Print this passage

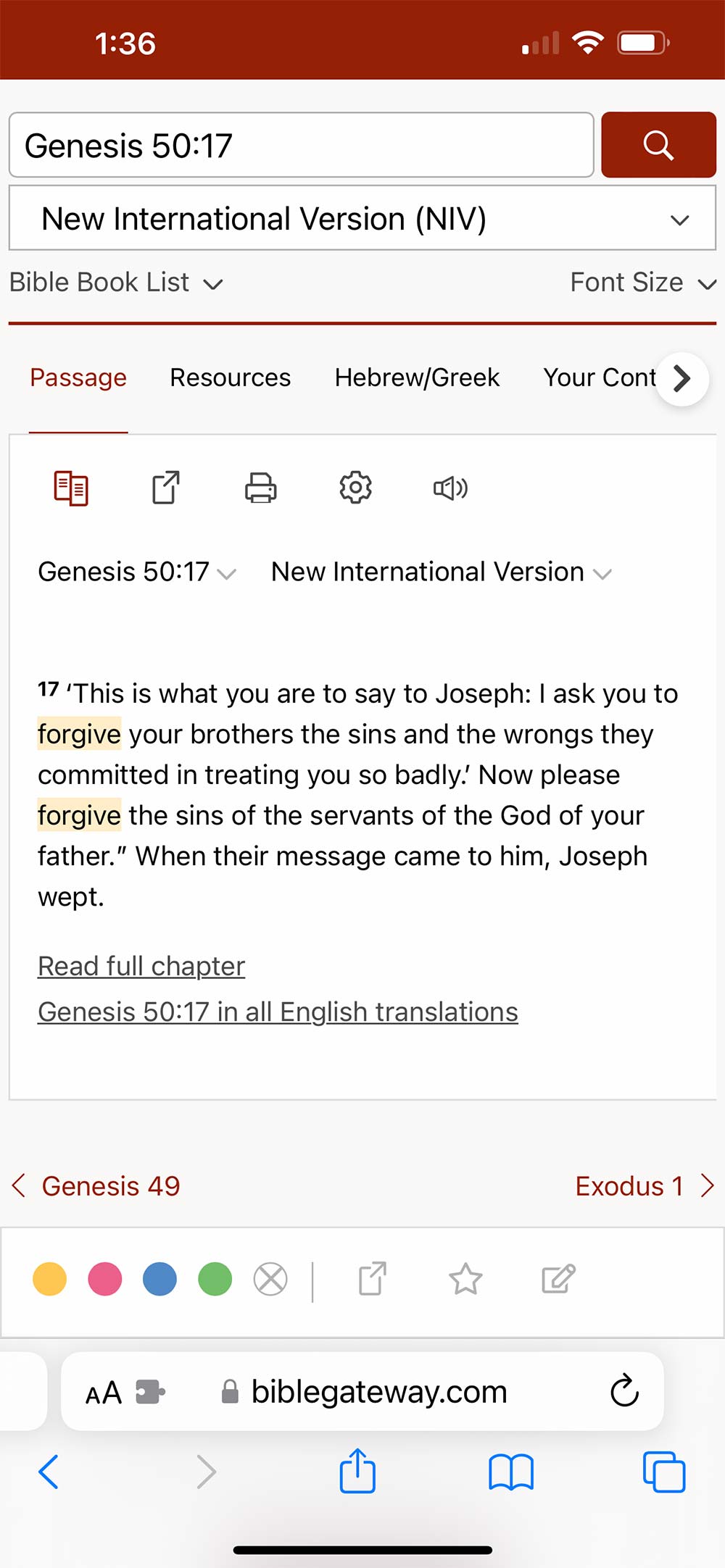point(260,488)
